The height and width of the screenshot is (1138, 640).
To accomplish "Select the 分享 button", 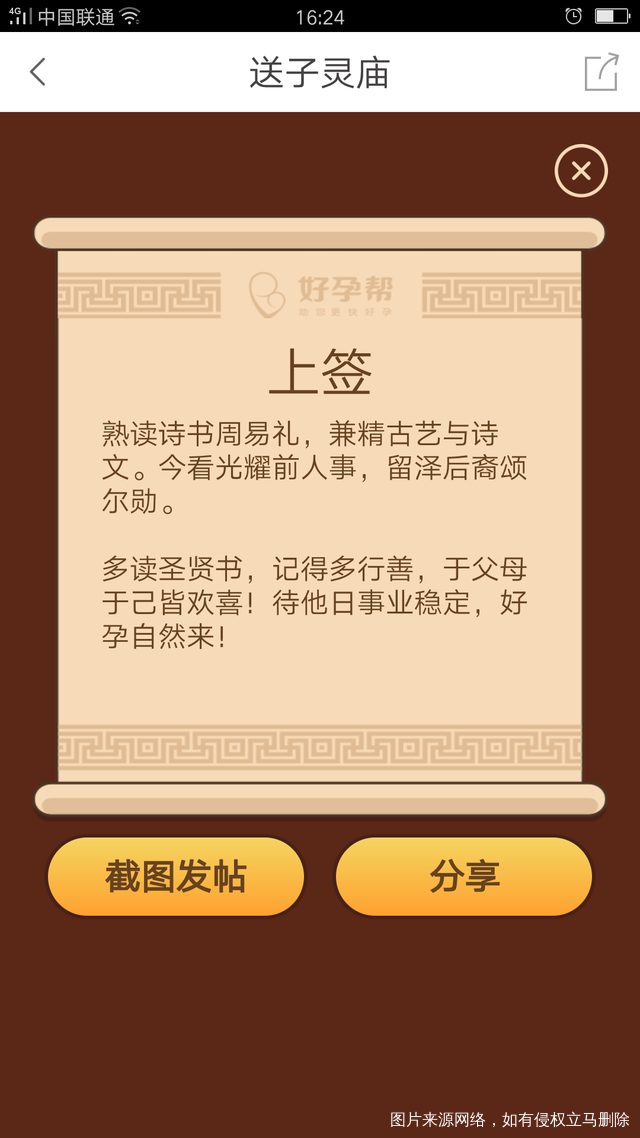I will [464, 876].
